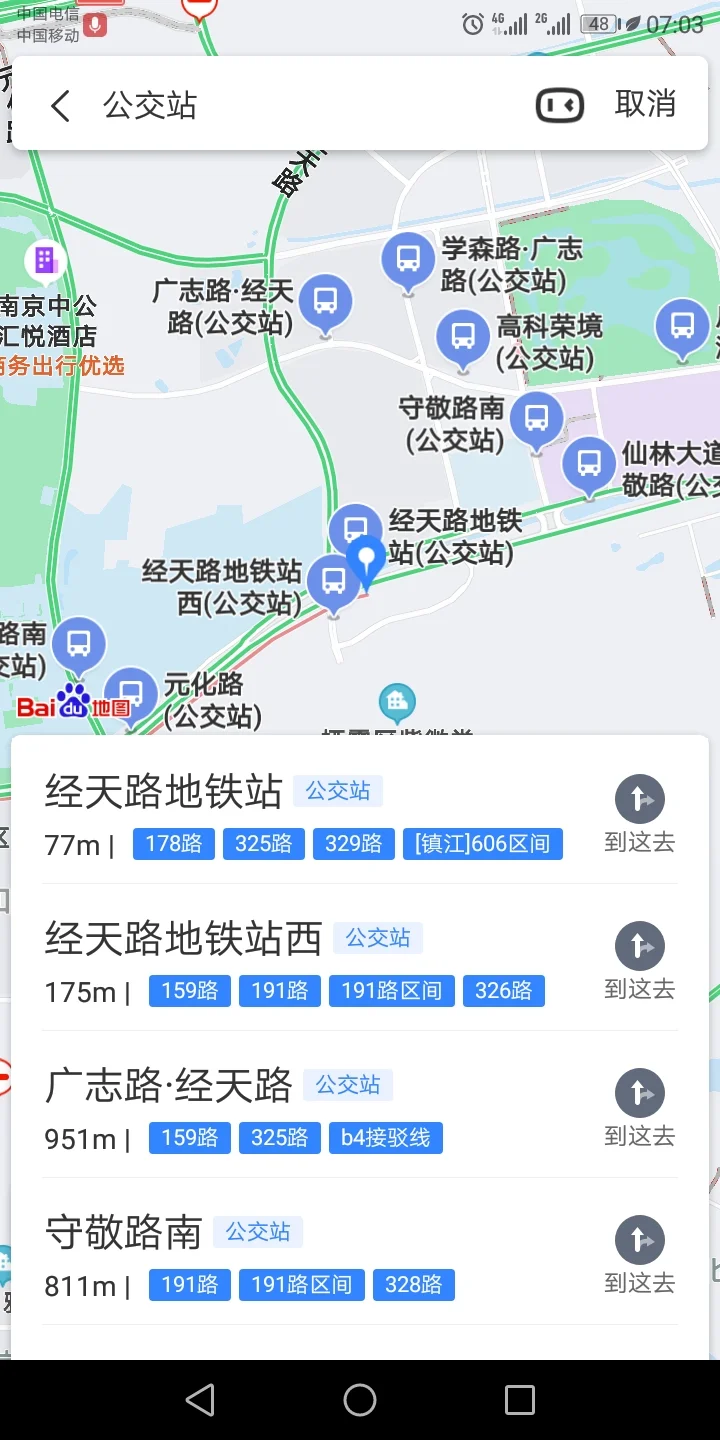Tap the card-view icon beside 取消
This screenshot has width=720, height=1440.
[559, 104]
